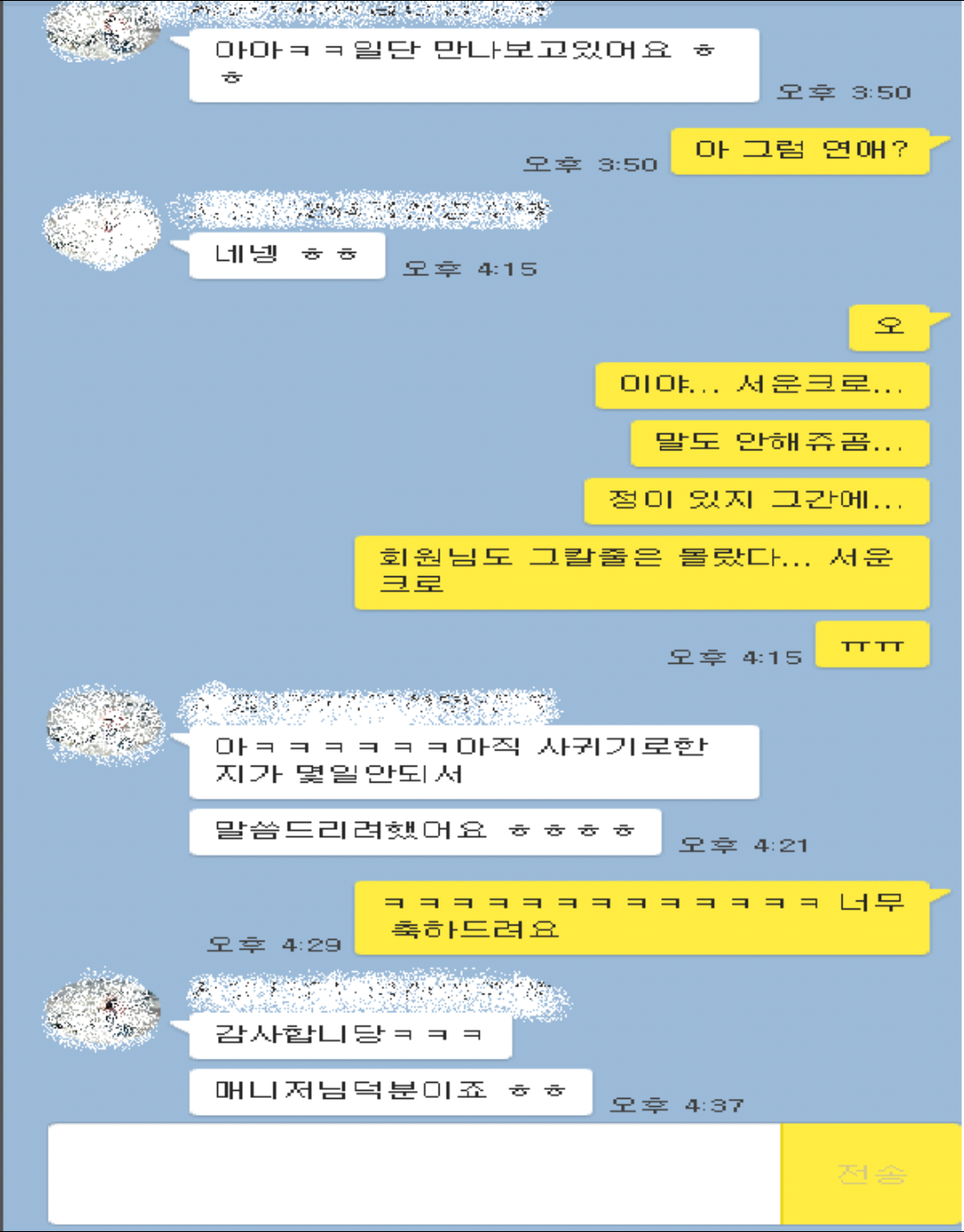The image size is (964, 1232).
Task: Open sender's profile picture beside 네넹 message
Action: tap(102, 230)
